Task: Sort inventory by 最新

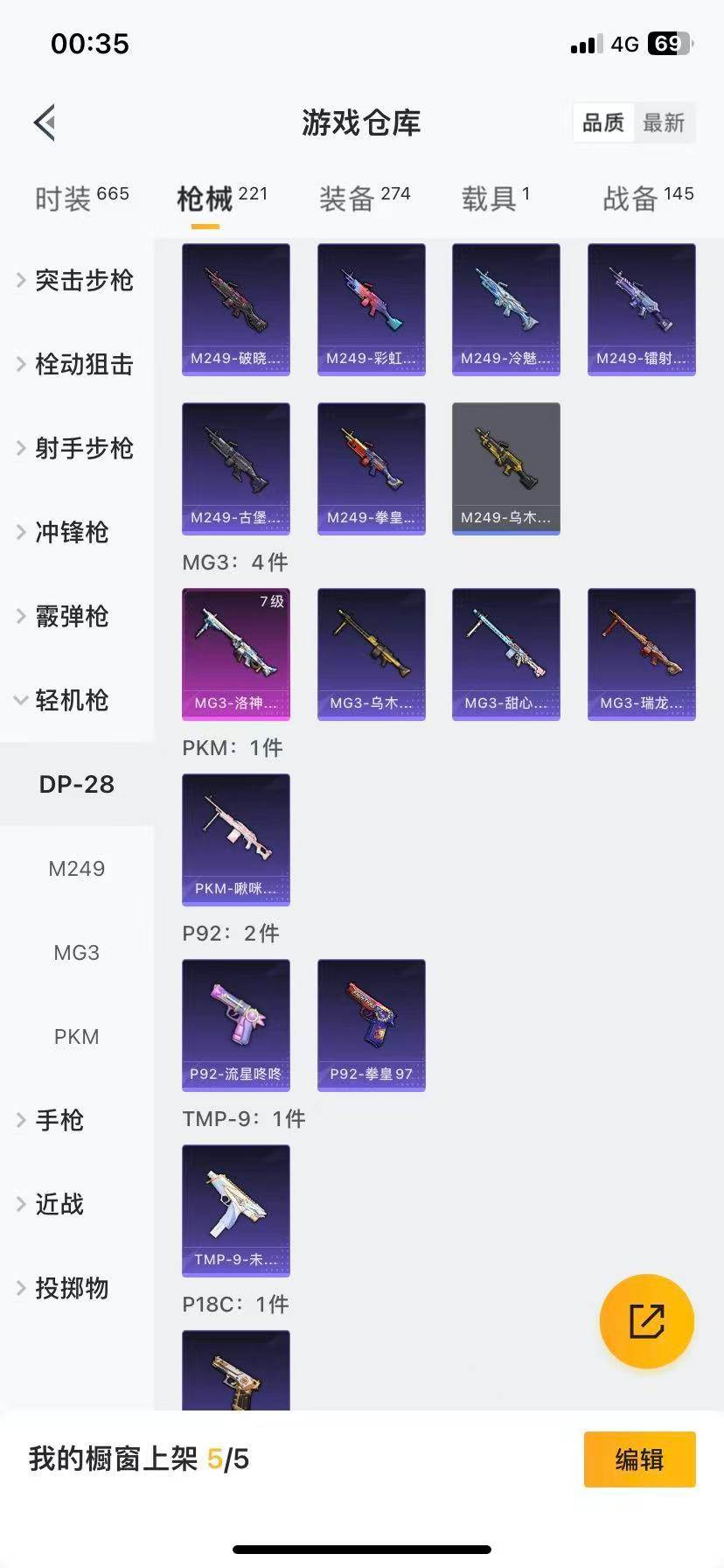Action: [664, 122]
